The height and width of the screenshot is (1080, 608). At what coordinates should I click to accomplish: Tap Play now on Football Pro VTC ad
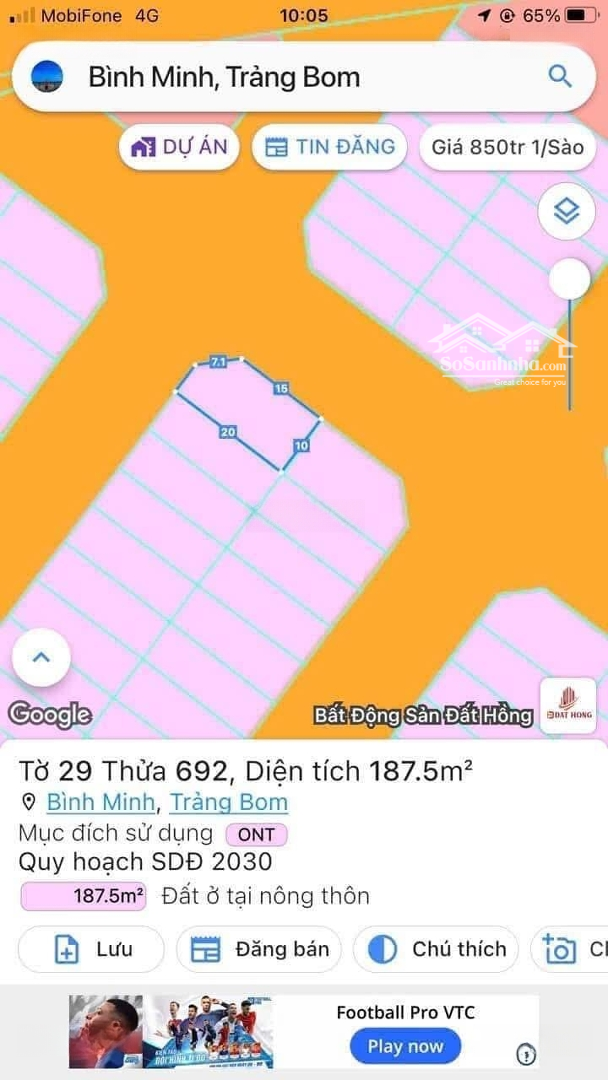[405, 1047]
